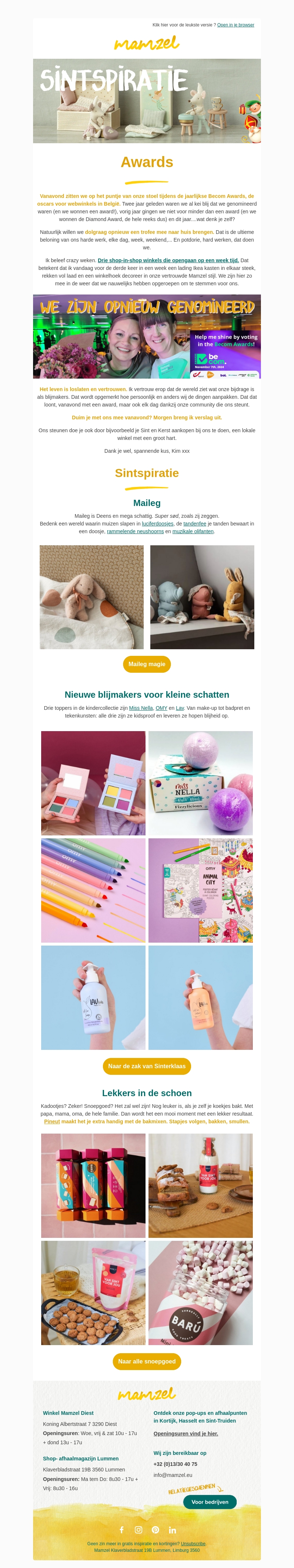
Task: Open the We zijn opnieuw genomineerd banner
Action: point(147,337)
